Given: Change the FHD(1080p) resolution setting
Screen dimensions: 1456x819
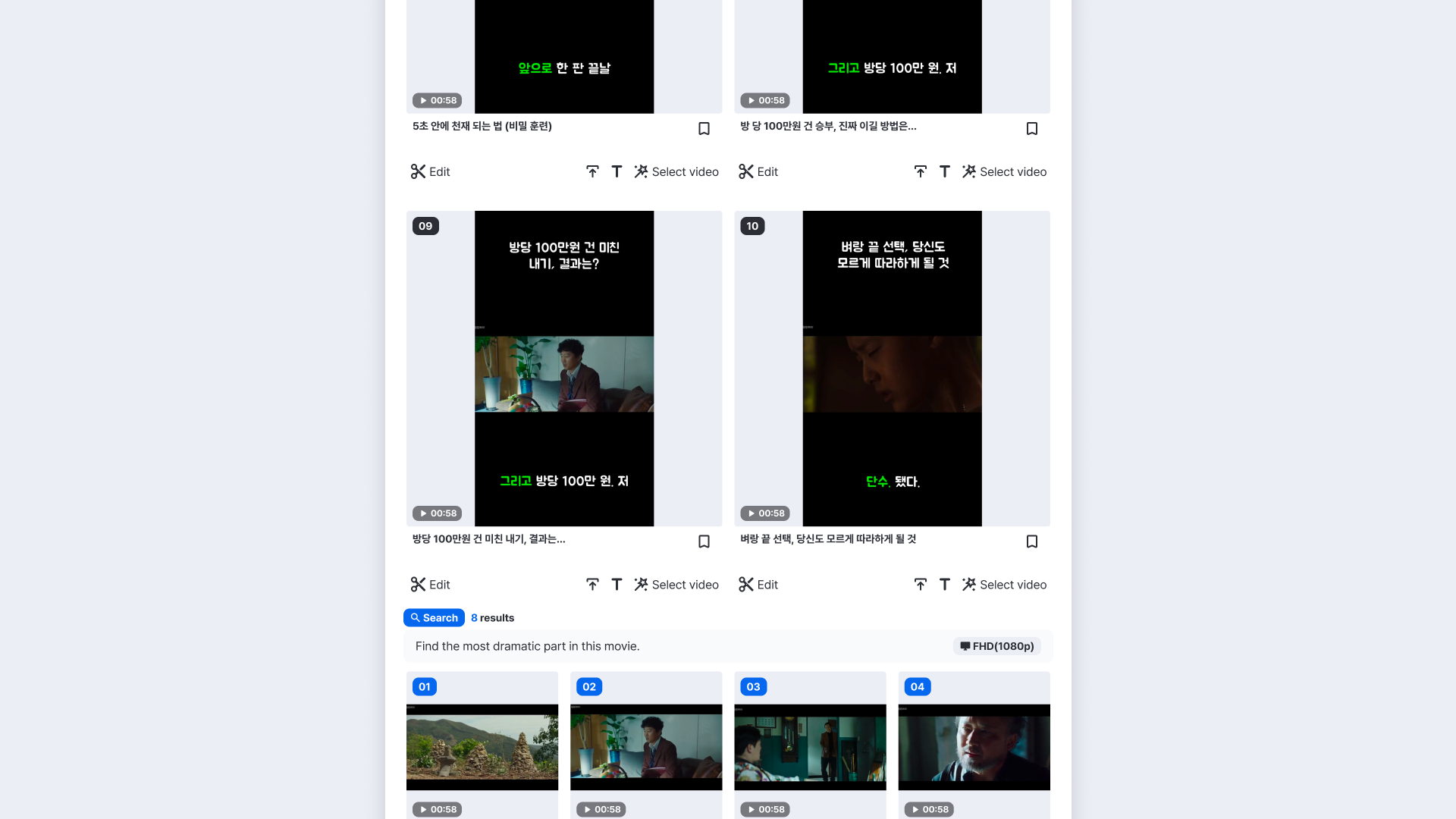Looking at the screenshot, I should pos(996,646).
